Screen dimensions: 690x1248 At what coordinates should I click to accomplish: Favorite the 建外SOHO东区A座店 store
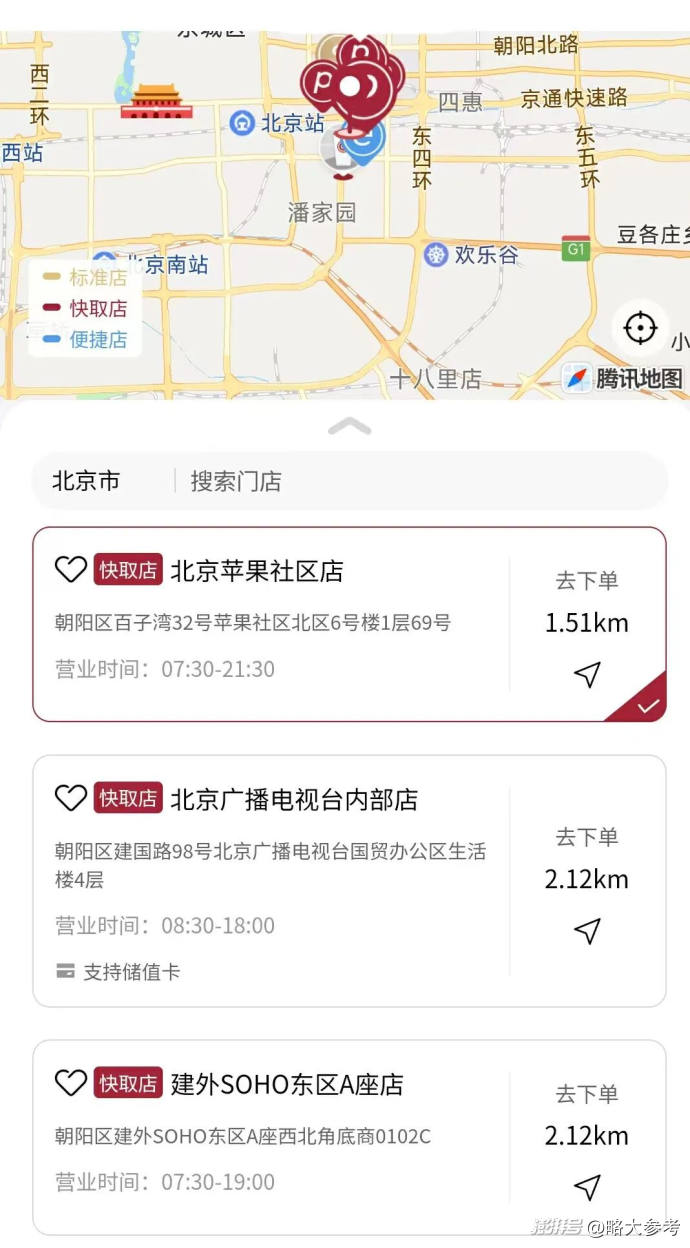(71, 1083)
